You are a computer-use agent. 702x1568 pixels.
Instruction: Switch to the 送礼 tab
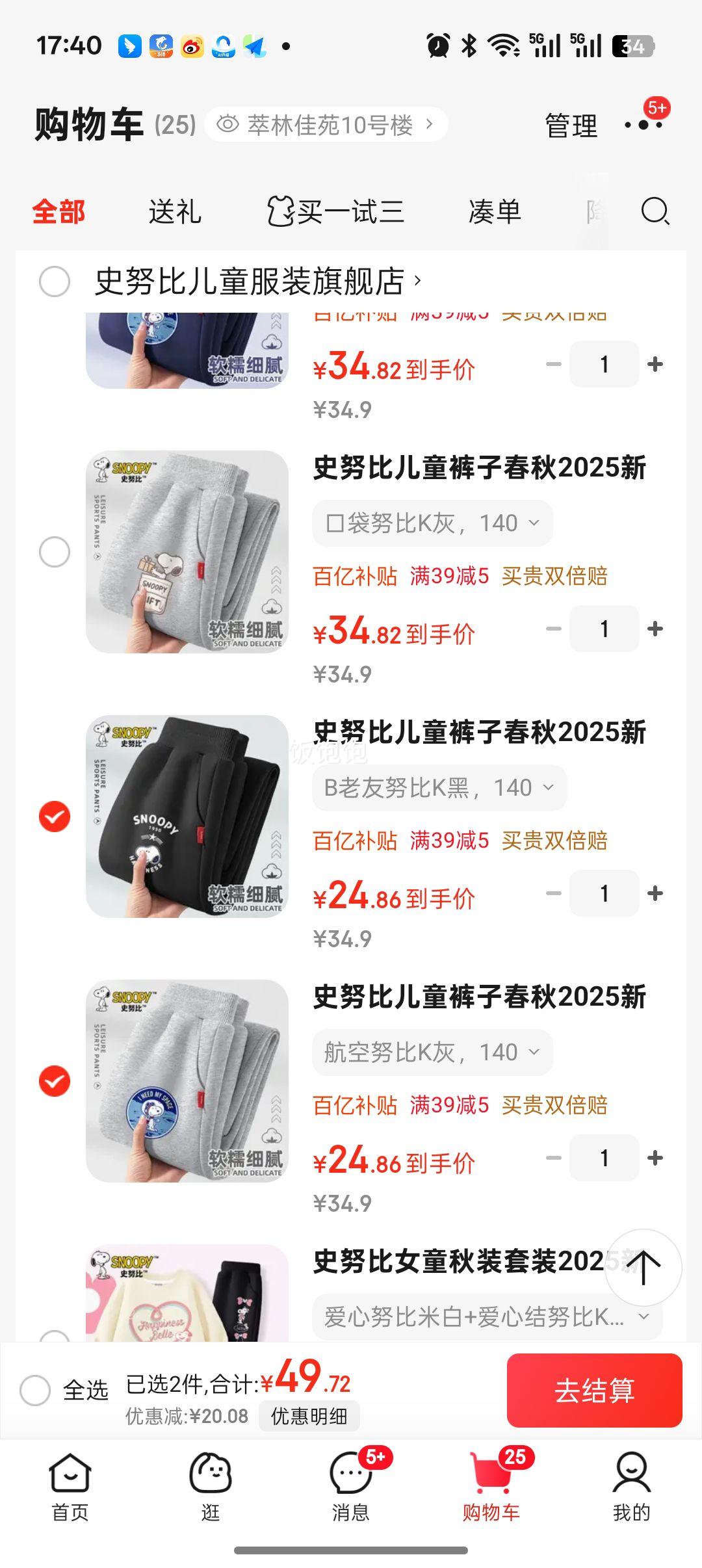[x=175, y=213]
